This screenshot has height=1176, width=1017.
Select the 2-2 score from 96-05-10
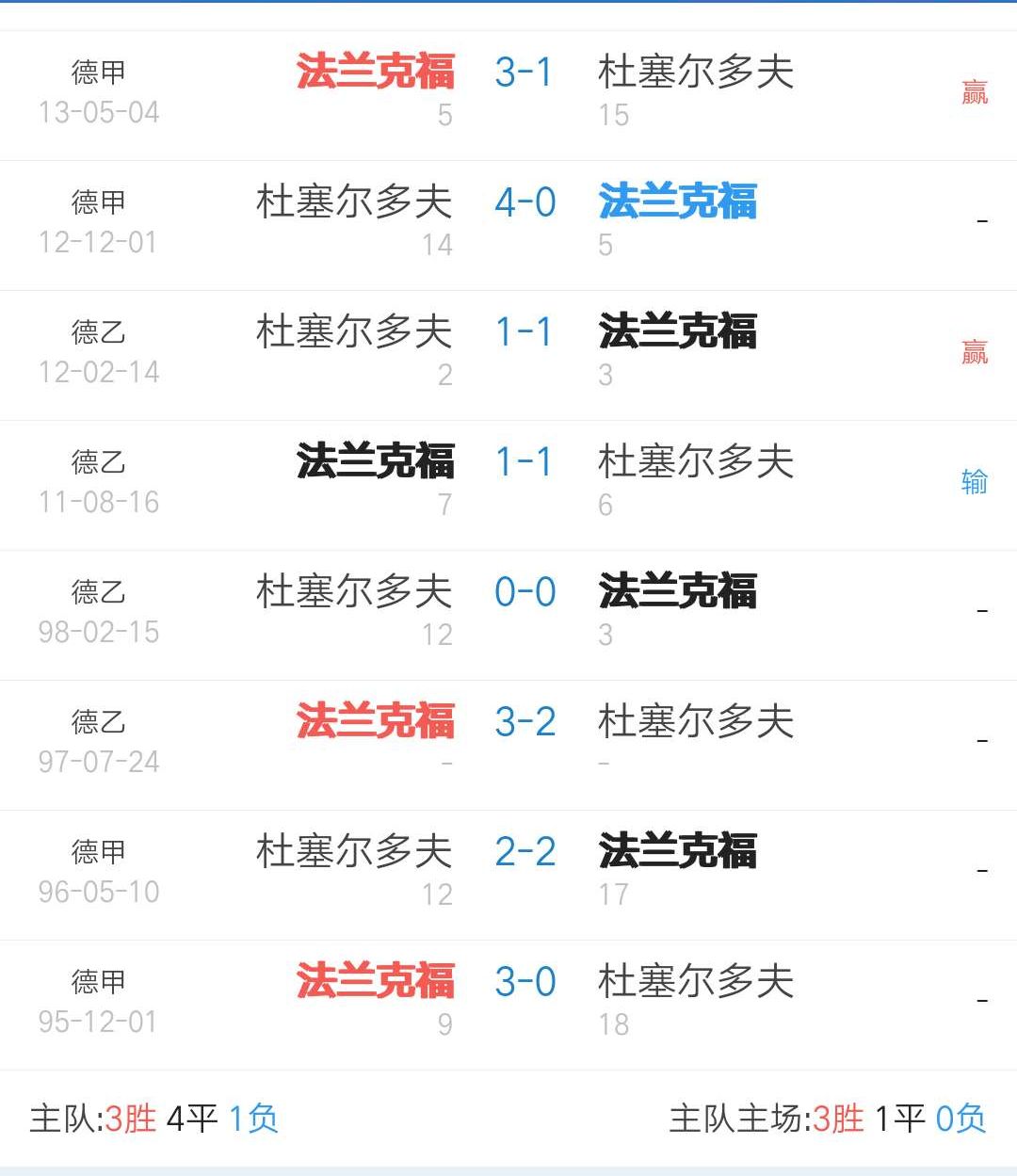coord(525,851)
